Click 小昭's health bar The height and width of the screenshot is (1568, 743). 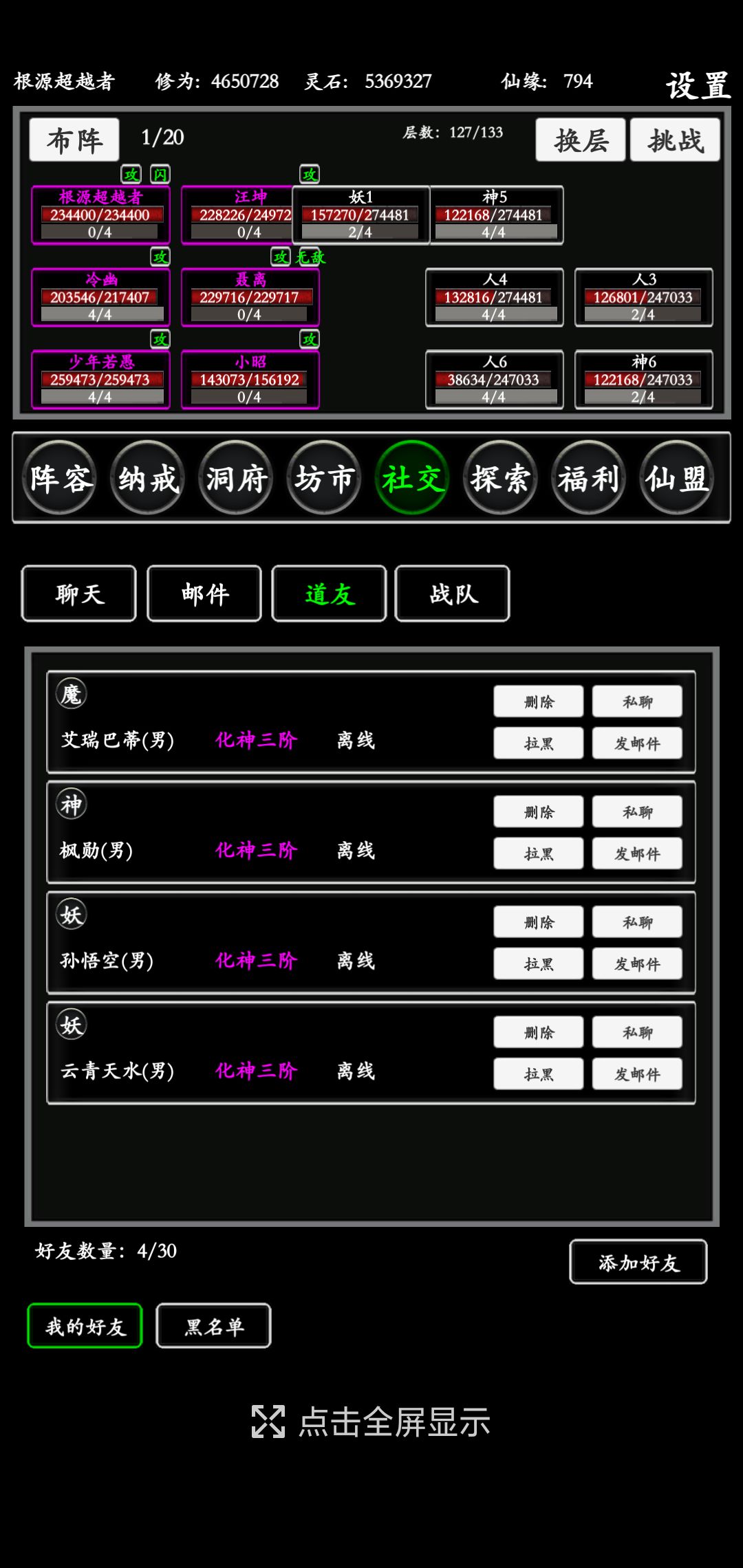click(250, 378)
